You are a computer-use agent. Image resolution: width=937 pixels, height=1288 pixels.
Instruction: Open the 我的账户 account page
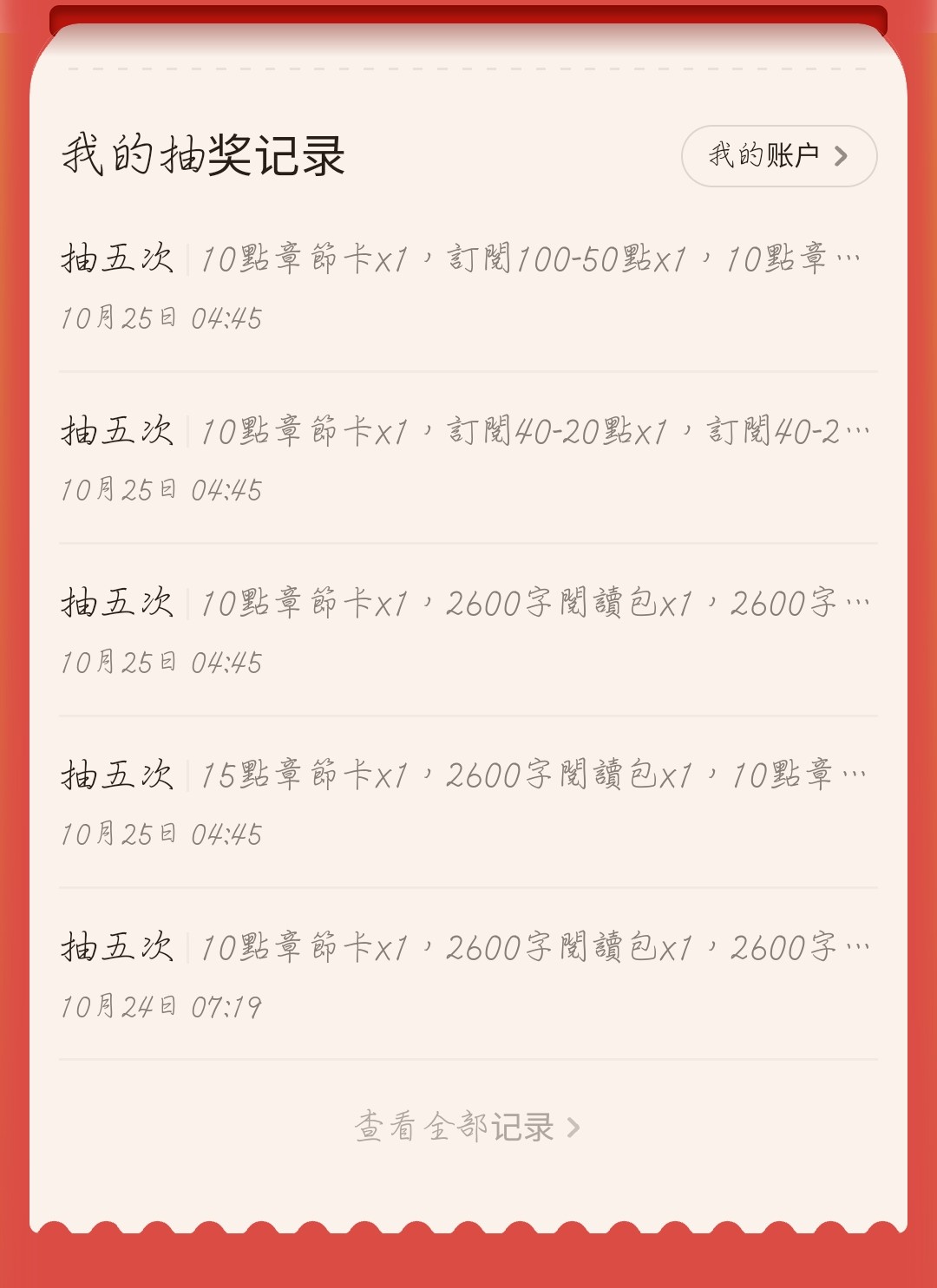coord(778,156)
